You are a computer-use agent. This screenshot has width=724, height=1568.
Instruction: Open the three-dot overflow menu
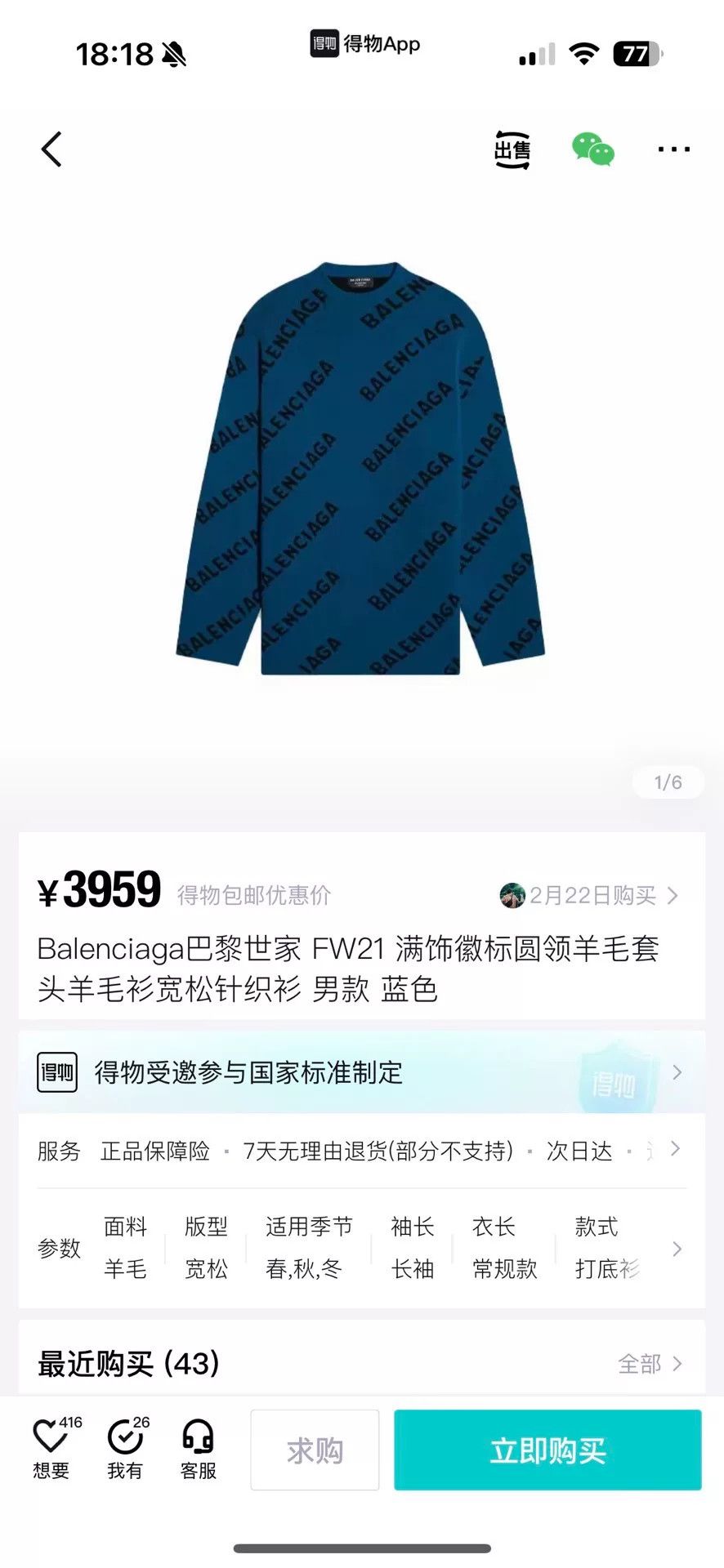674,149
